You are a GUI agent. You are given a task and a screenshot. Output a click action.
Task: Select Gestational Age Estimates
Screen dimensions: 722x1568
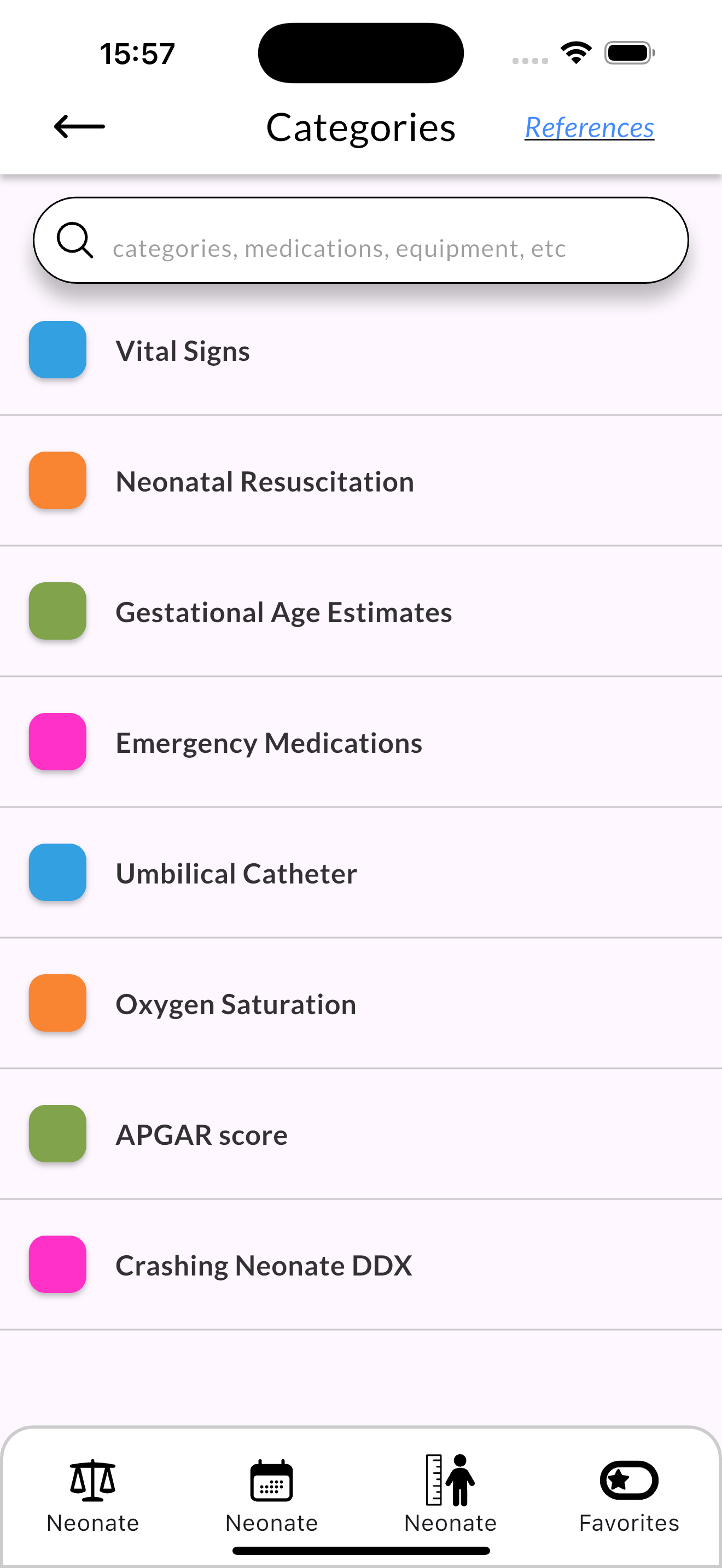tap(361, 612)
